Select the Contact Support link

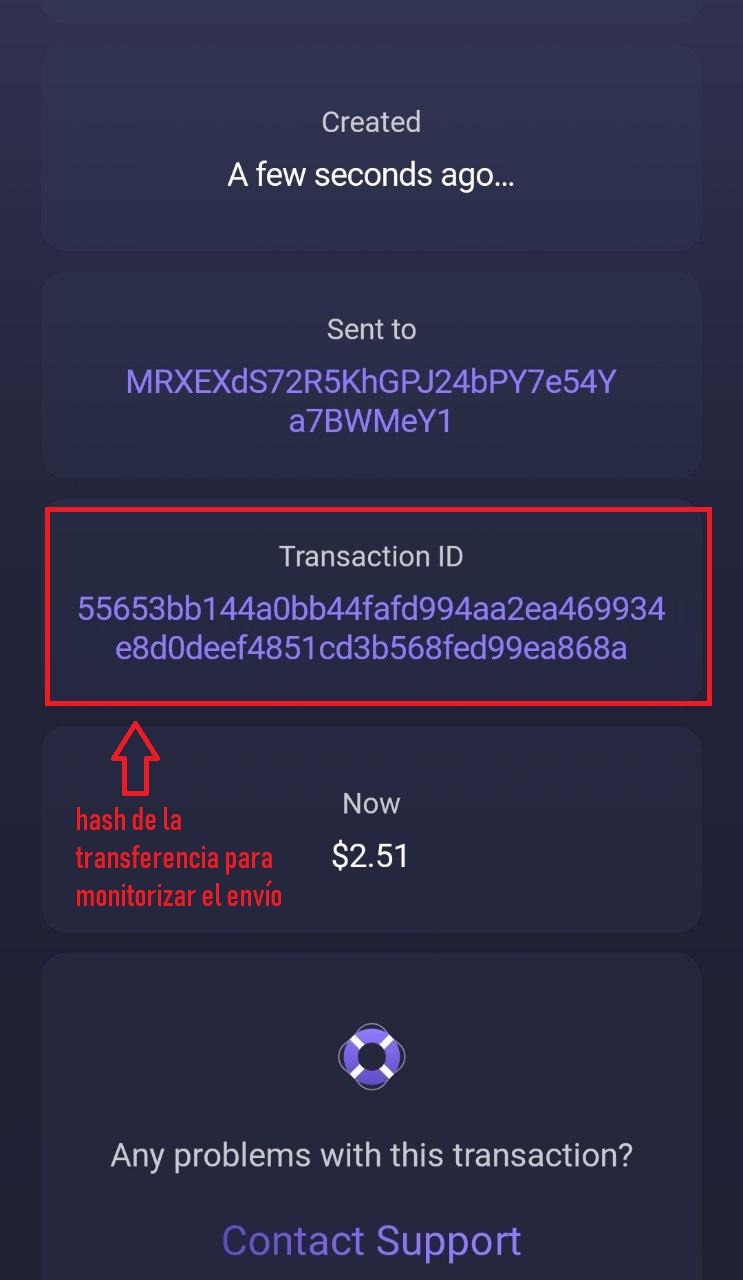pyautogui.click(x=371, y=1240)
